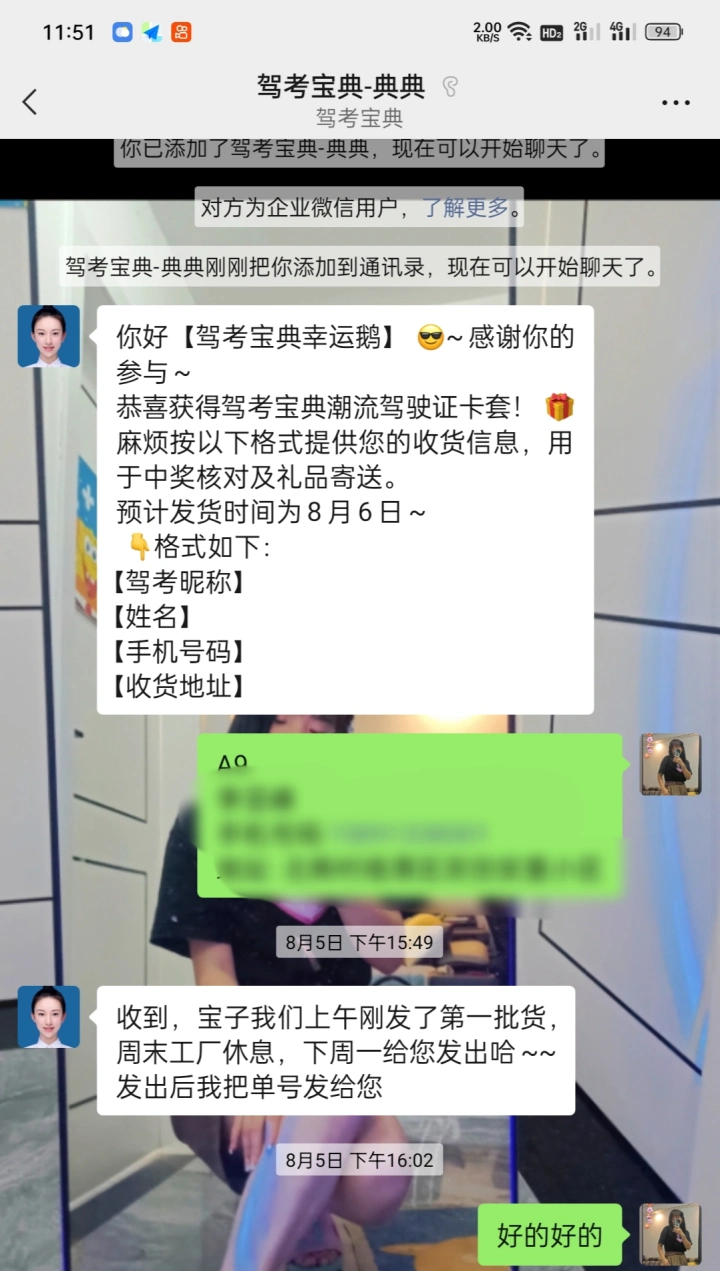Viewport: 720px width, 1271px height.
Task: Tap the 了解更多 link
Action: click(x=465, y=208)
